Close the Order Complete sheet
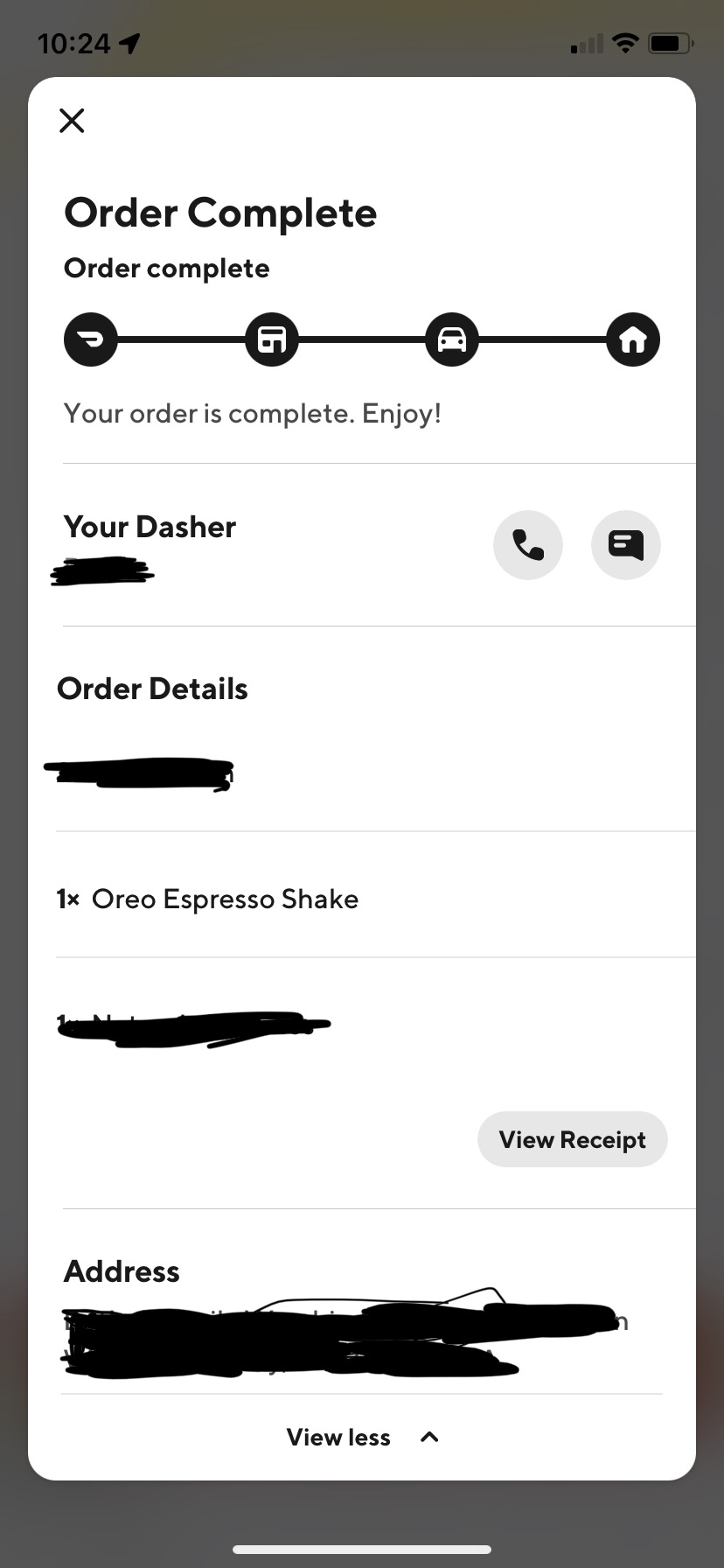The width and height of the screenshot is (724, 1568). [72, 121]
